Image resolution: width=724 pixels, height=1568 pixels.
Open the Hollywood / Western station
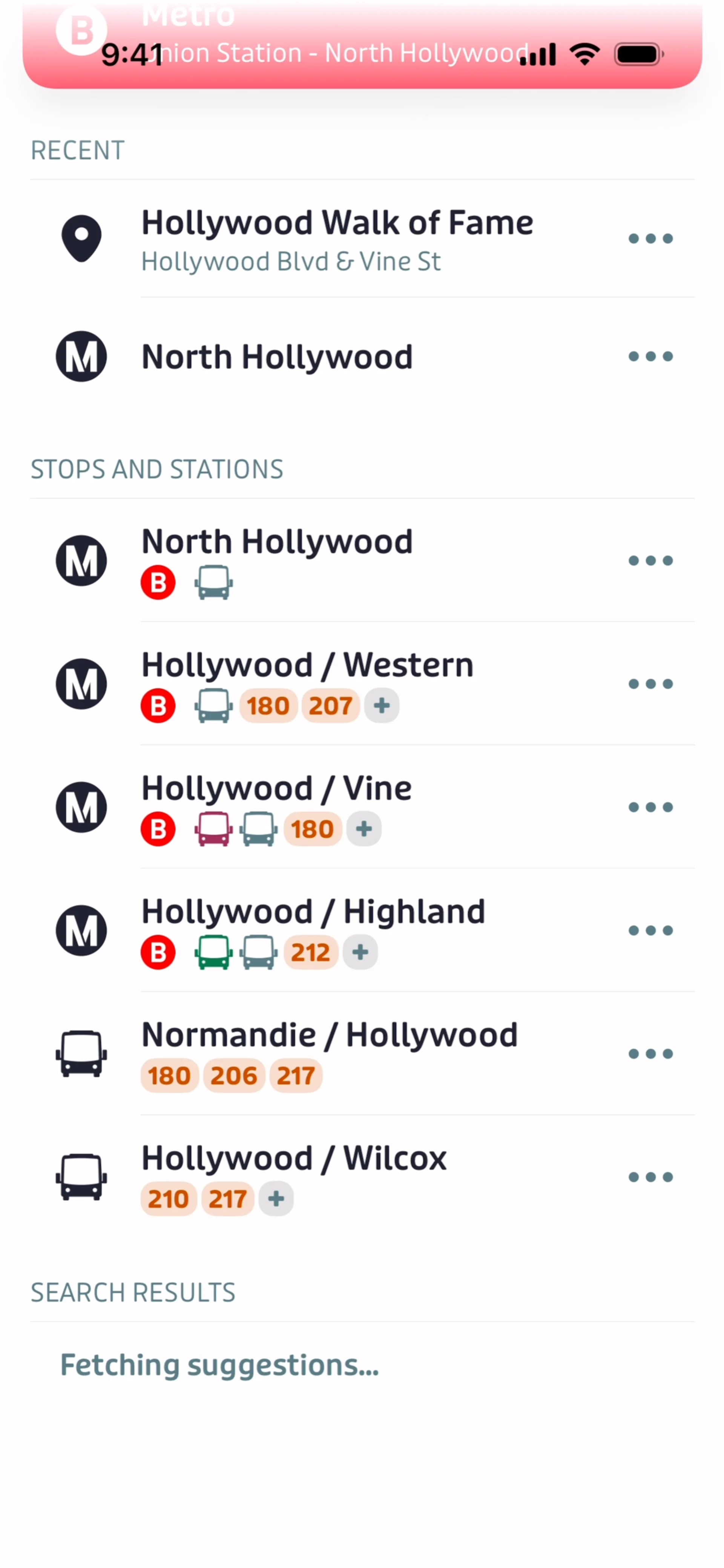(x=307, y=665)
